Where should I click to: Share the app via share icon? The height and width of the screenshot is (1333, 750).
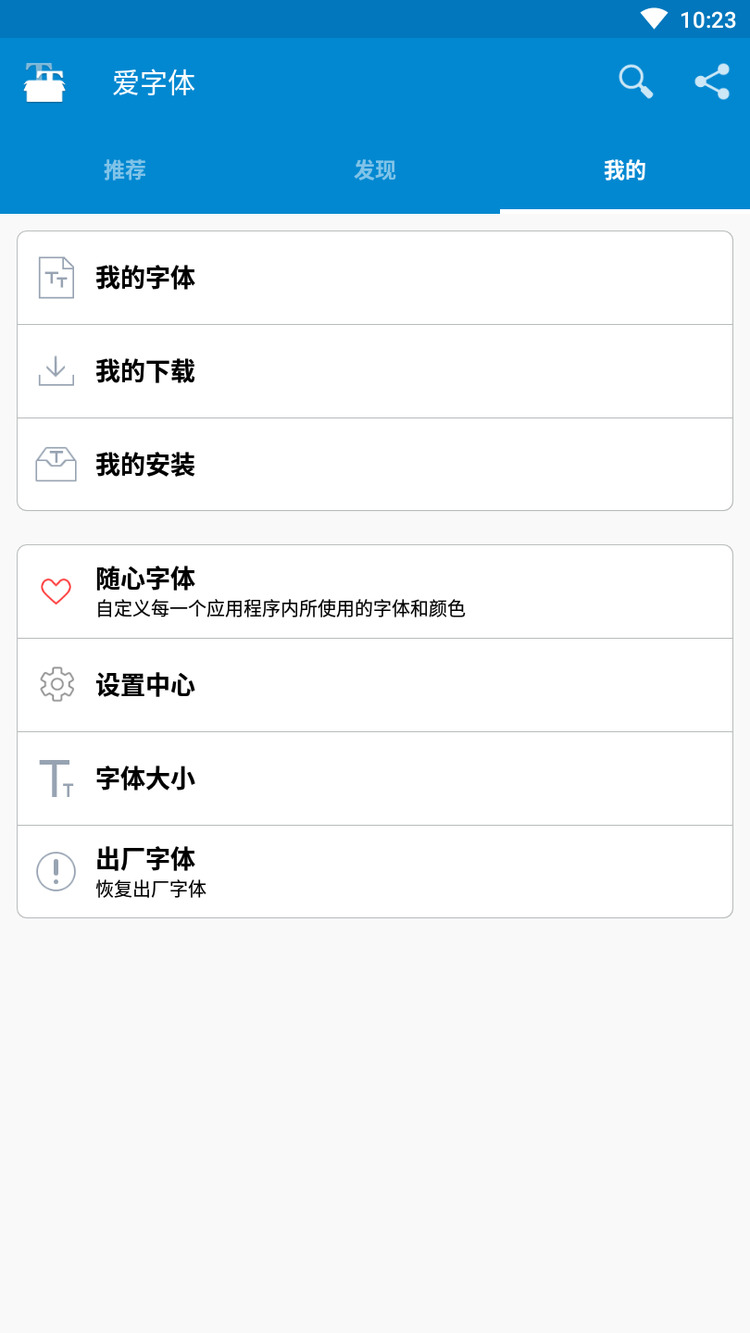point(712,82)
